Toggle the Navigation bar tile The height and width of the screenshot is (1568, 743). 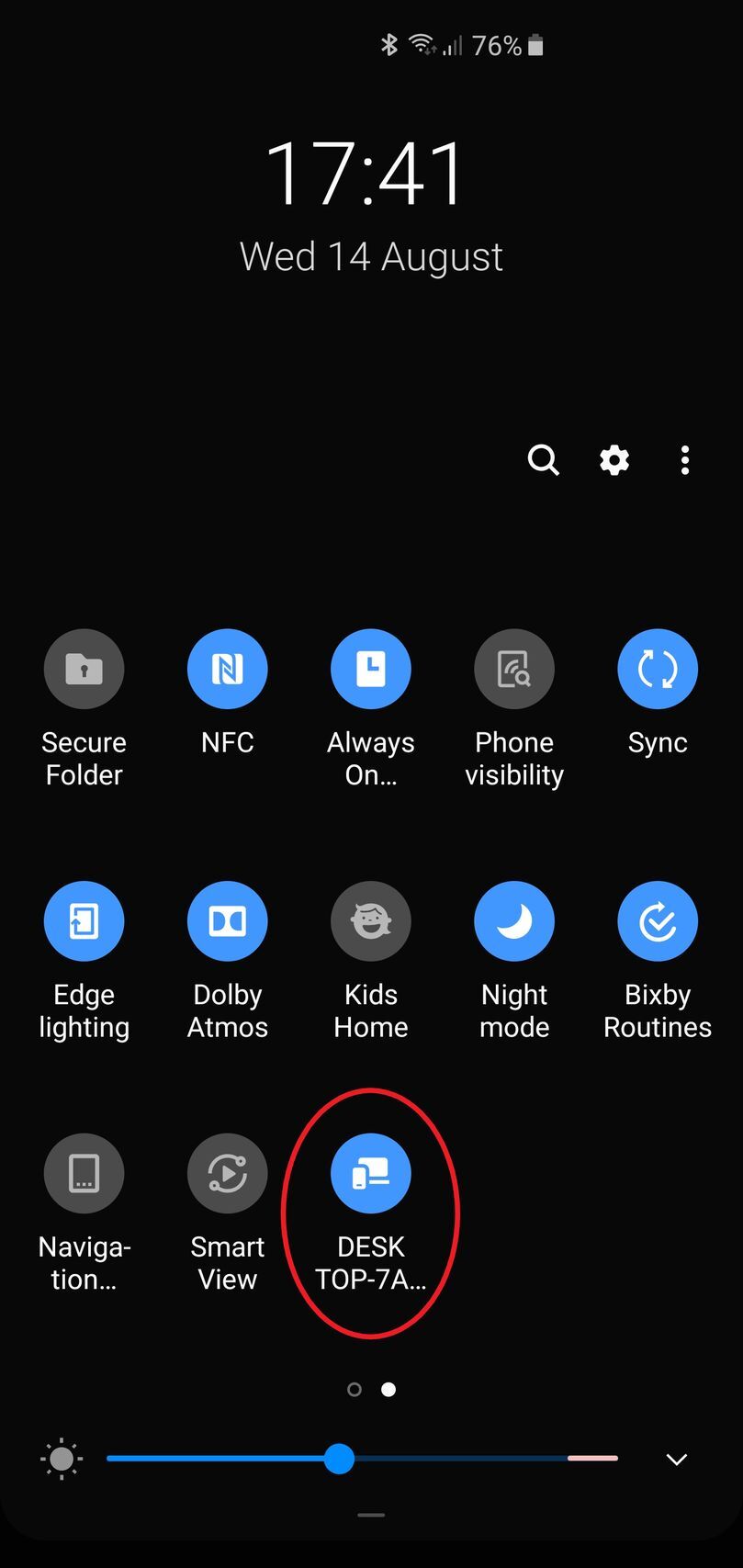[84, 1173]
